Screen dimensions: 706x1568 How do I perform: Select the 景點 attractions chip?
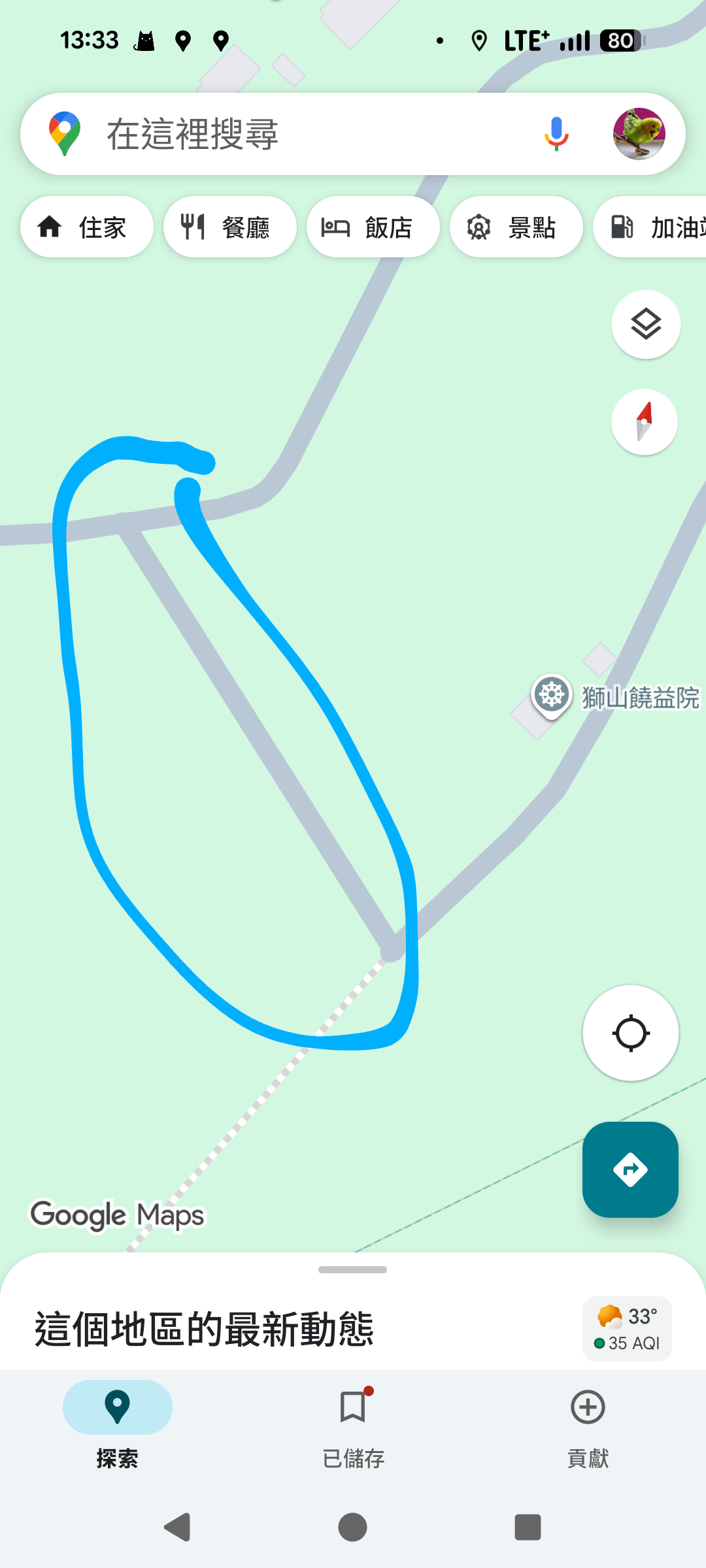(x=516, y=227)
